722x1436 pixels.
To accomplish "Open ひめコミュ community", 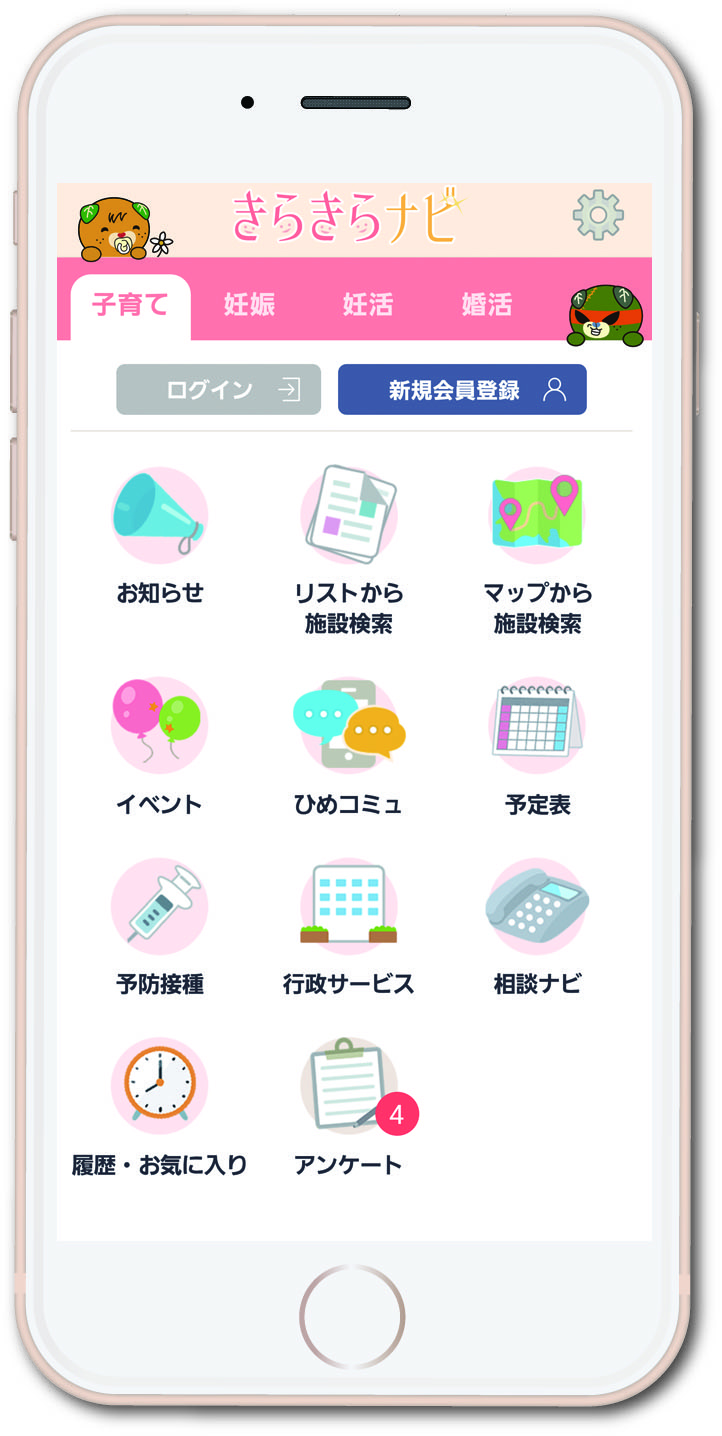I will coord(349,747).
